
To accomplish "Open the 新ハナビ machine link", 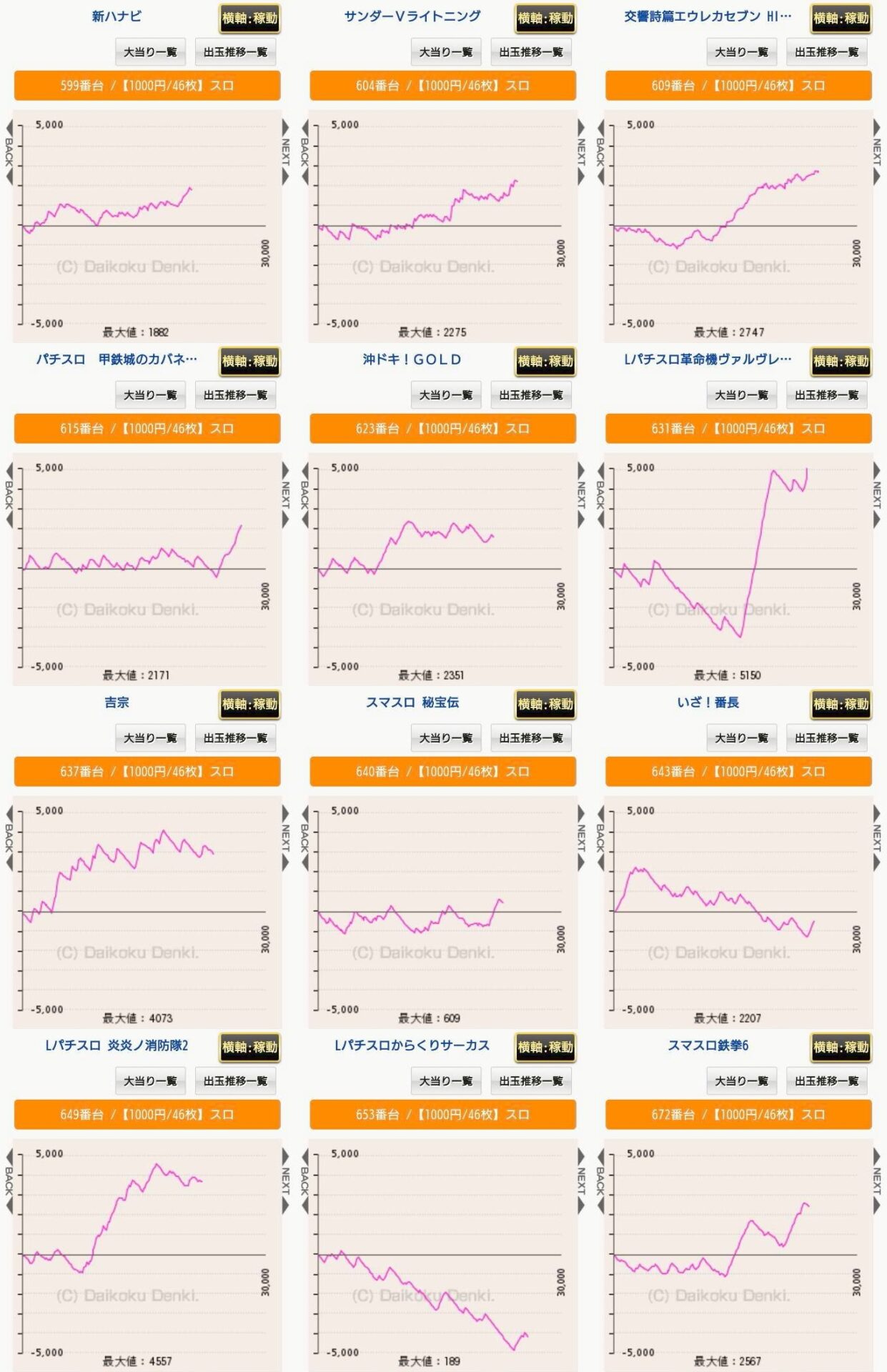I will [117, 16].
